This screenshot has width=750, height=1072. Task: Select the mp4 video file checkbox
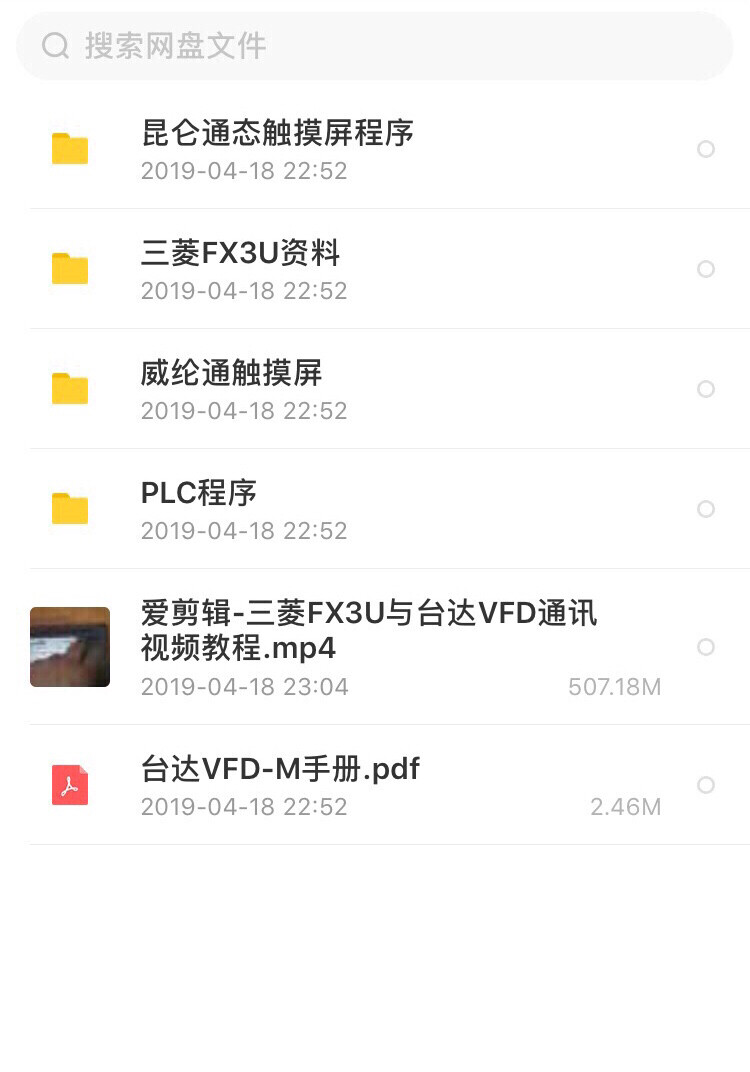click(706, 647)
